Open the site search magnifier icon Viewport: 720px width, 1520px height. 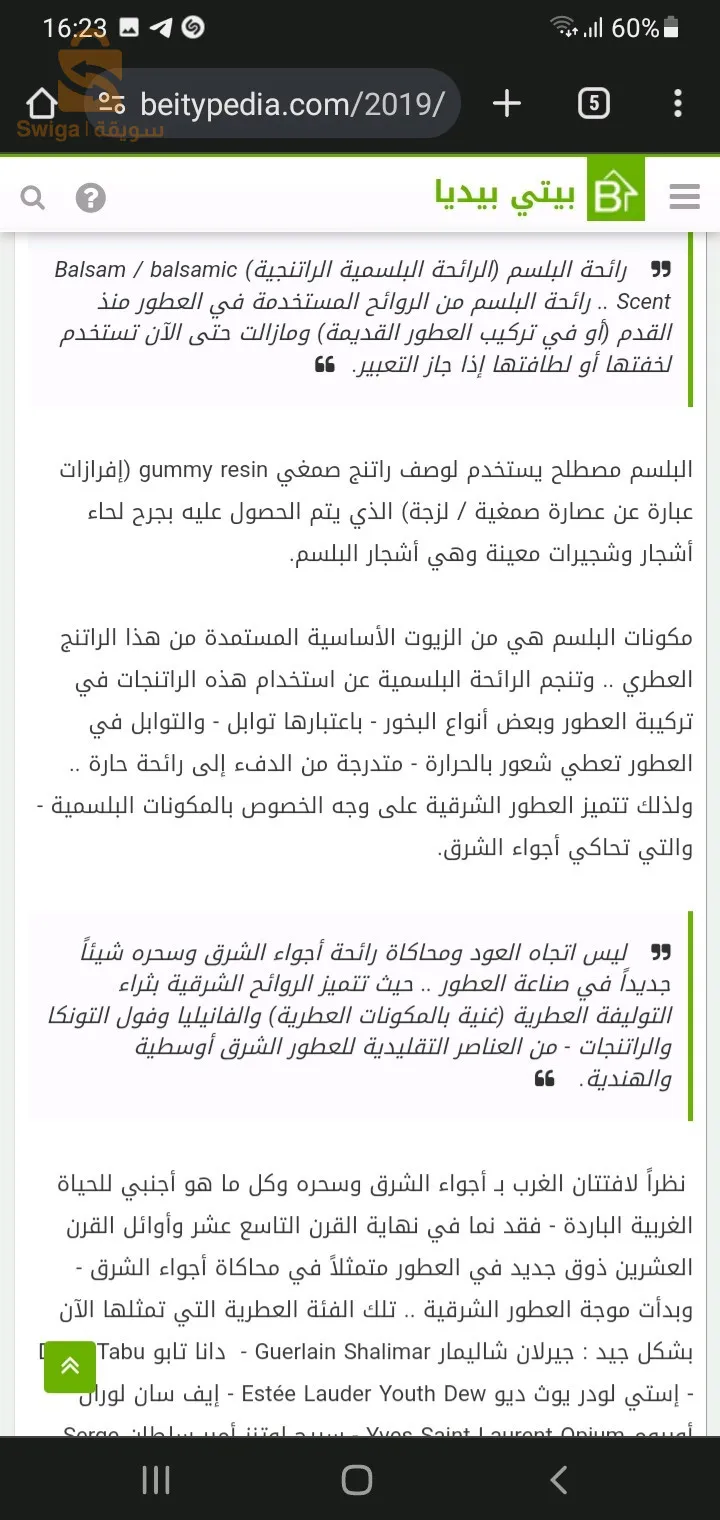pos(33,197)
